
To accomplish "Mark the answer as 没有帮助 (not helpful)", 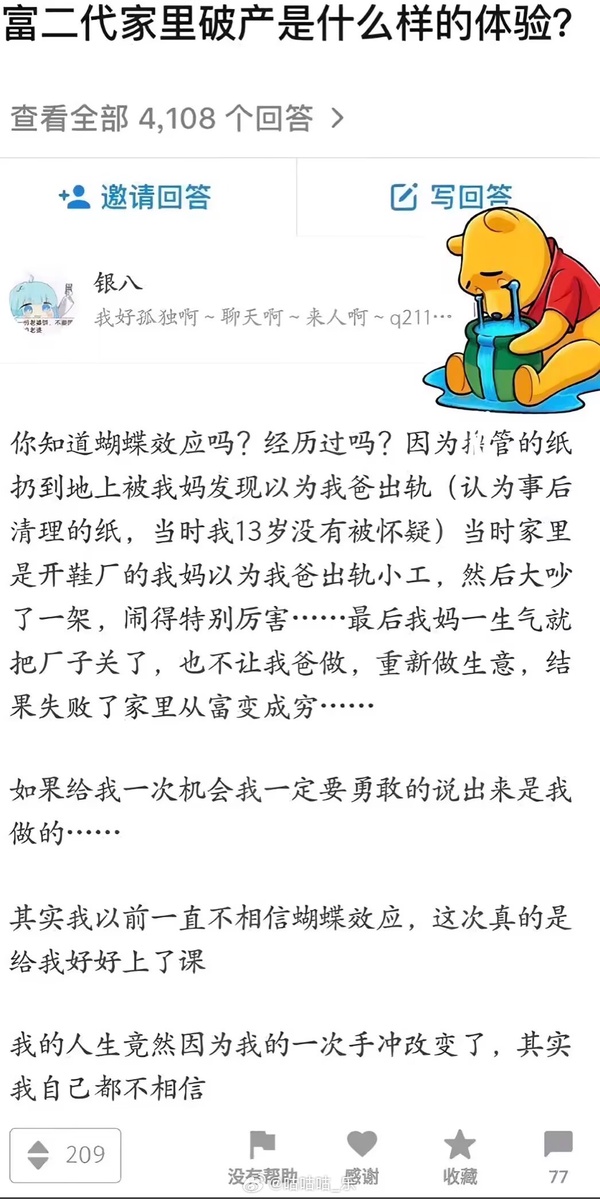I will pos(262,1156).
